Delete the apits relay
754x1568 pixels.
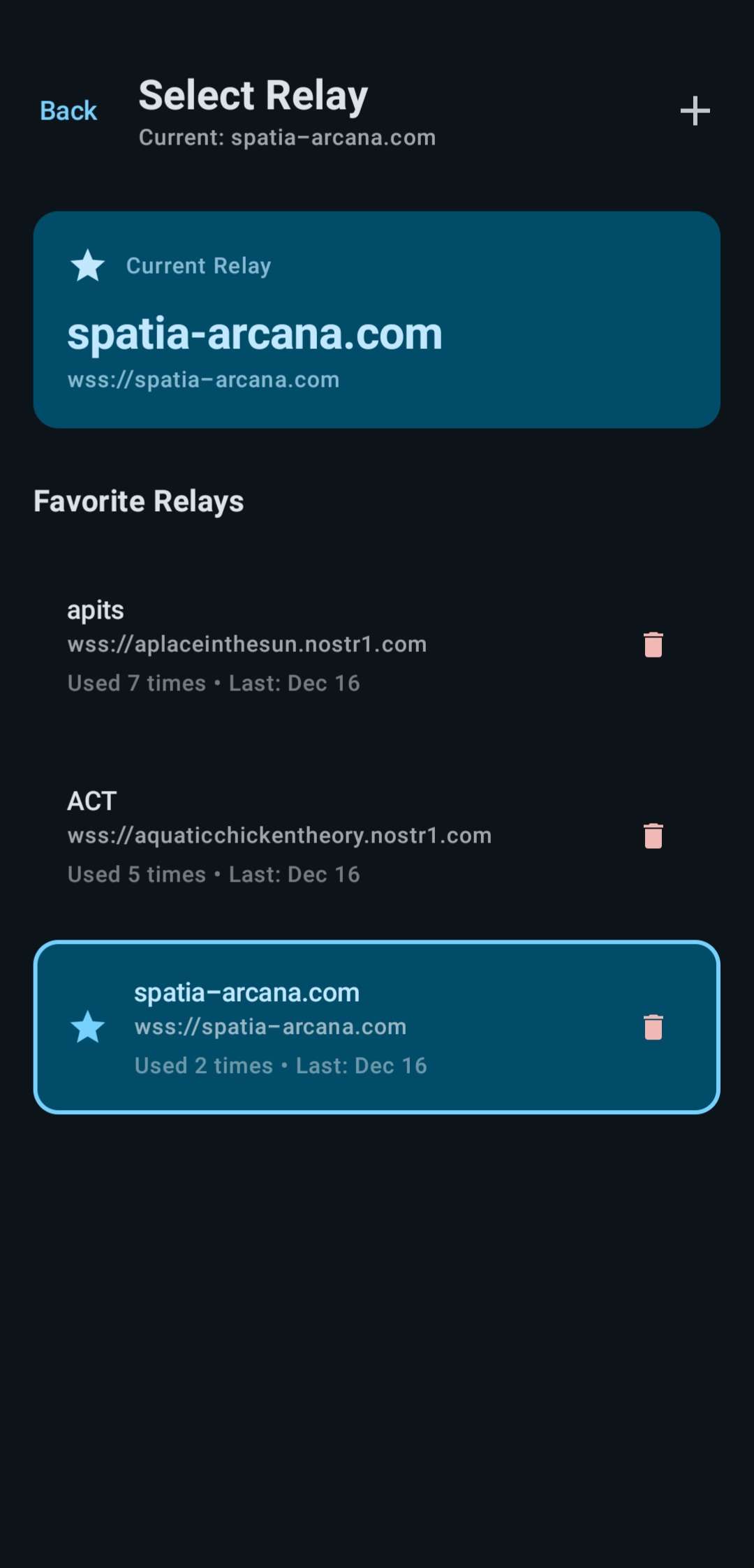[x=653, y=644]
